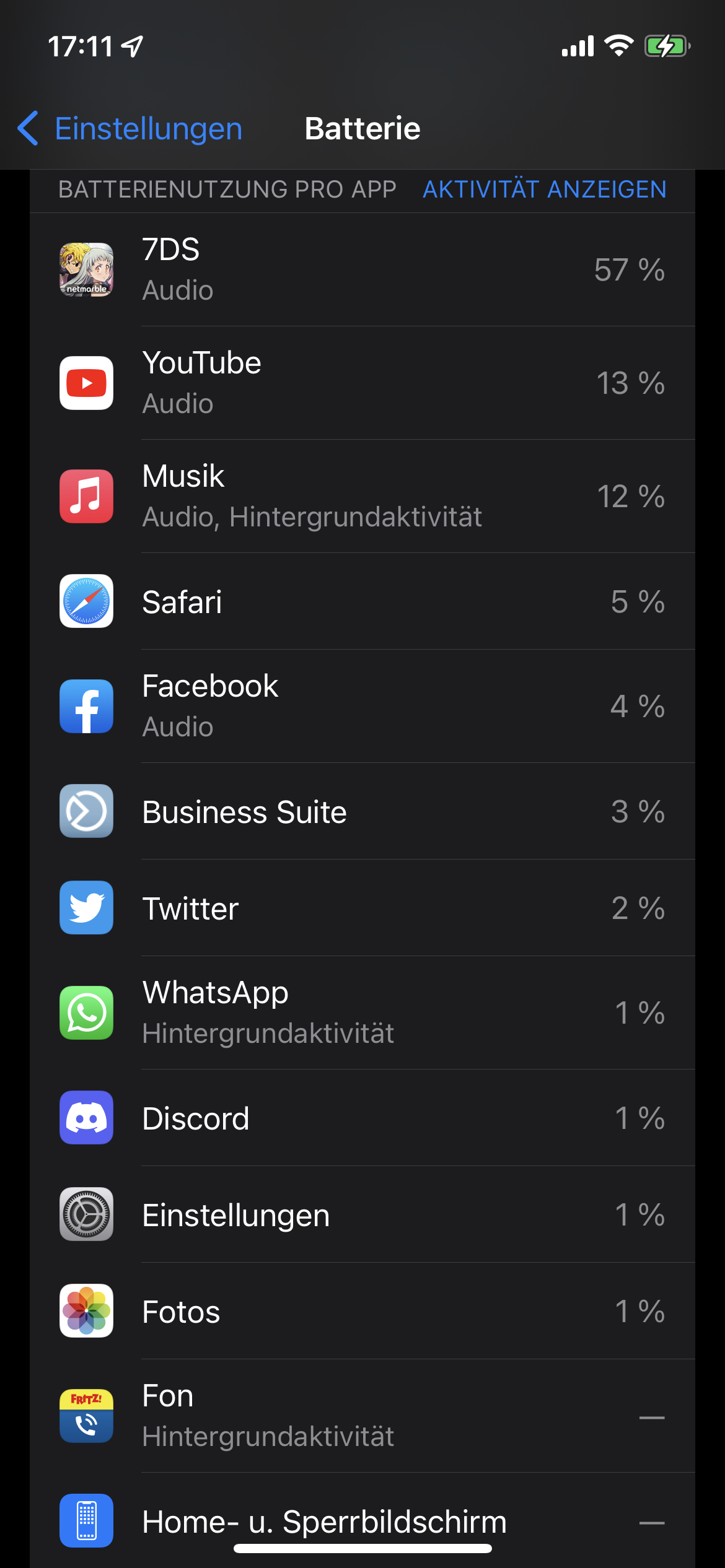The height and width of the screenshot is (1568, 725).
Task: Go back to Einstellungen
Action: (130, 129)
